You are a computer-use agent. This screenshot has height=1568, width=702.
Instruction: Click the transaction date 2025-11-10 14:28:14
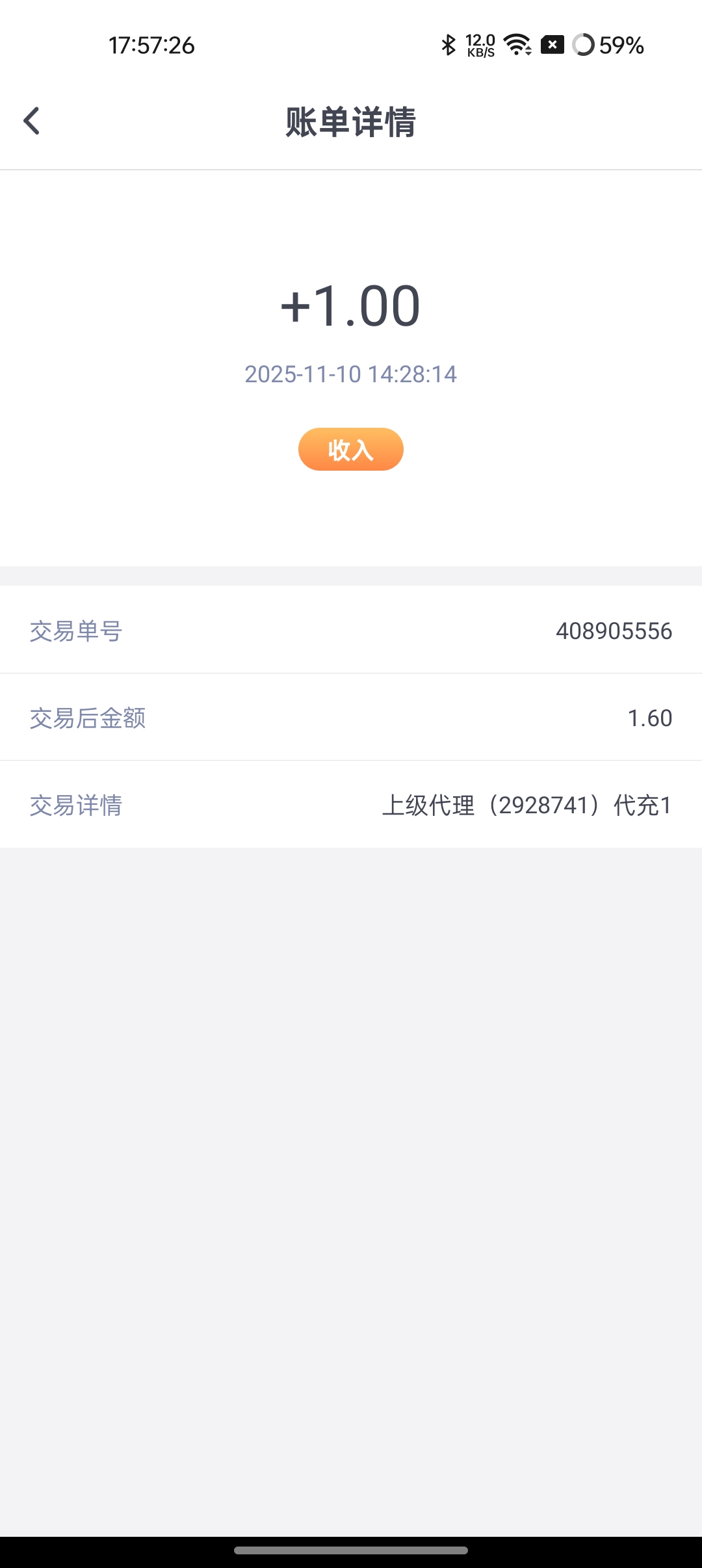(350, 374)
